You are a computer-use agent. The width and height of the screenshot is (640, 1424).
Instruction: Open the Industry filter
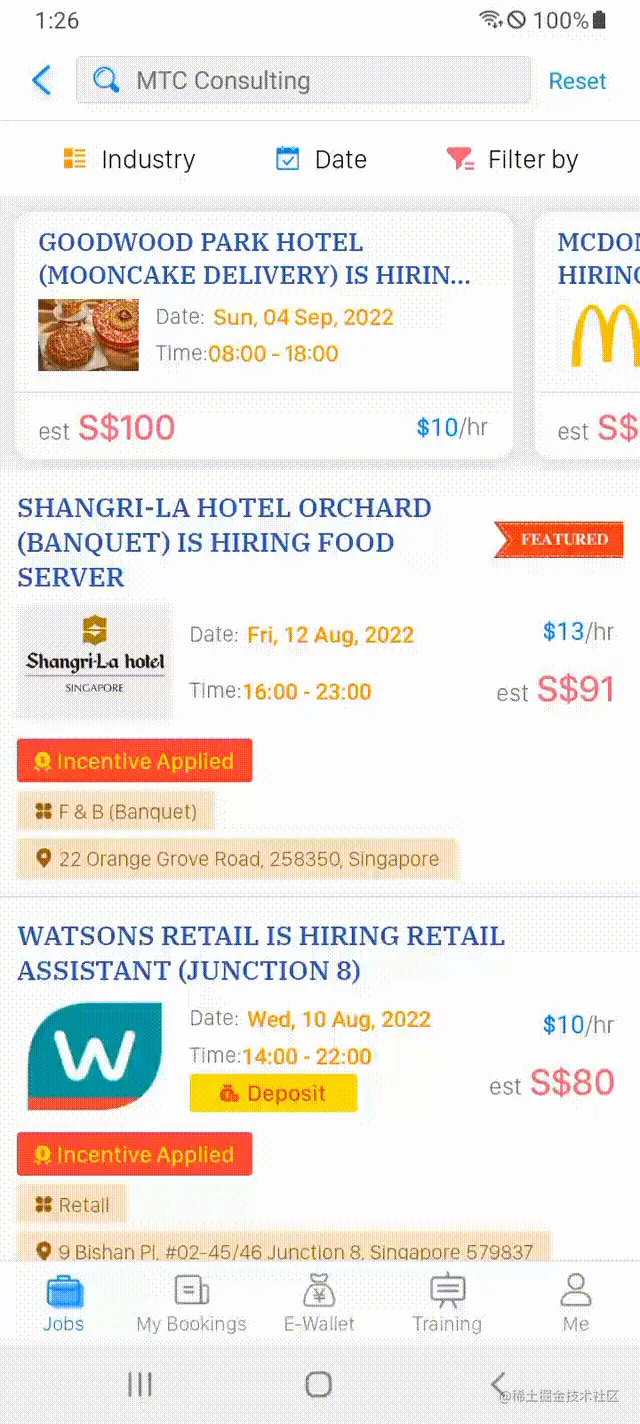[129, 159]
